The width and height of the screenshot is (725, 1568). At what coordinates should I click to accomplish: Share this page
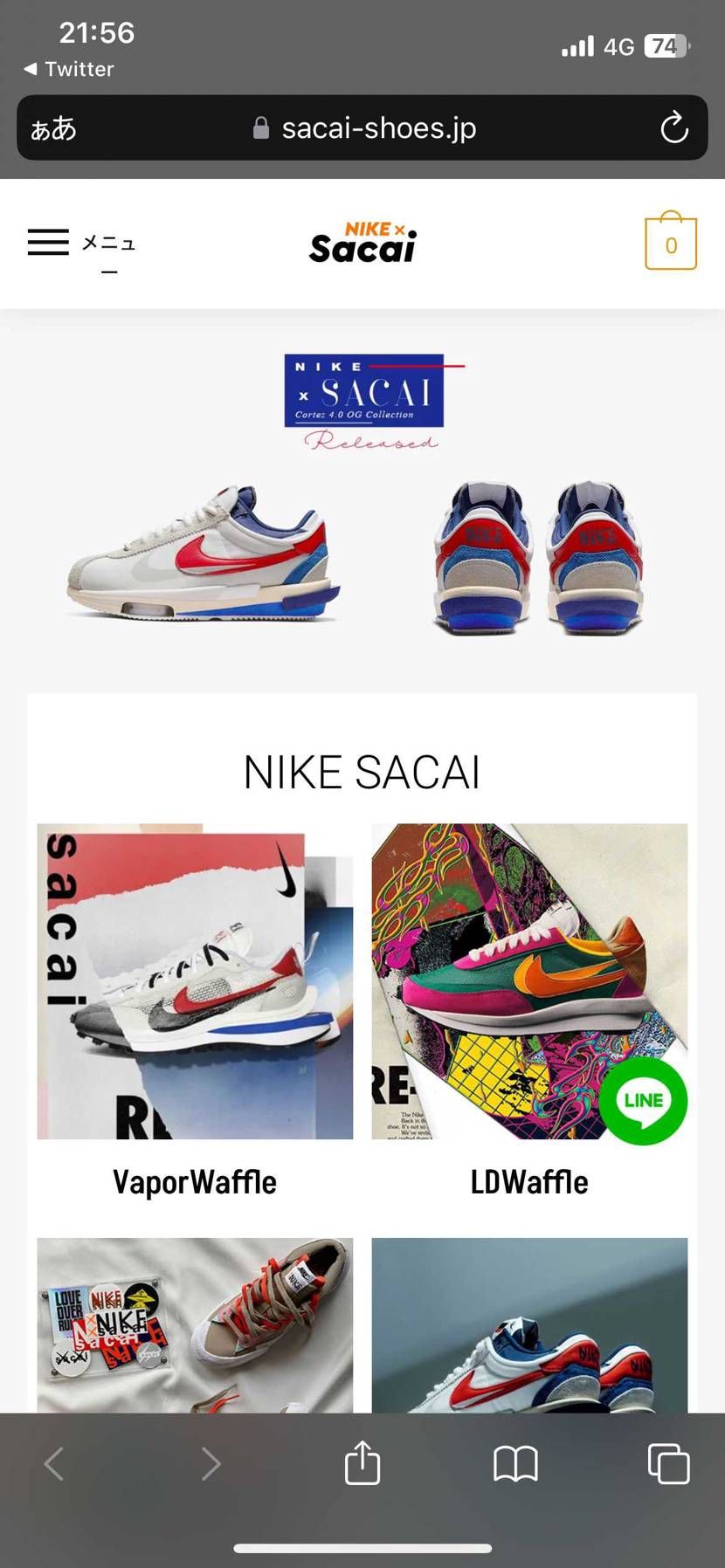[x=362, y=1462]
